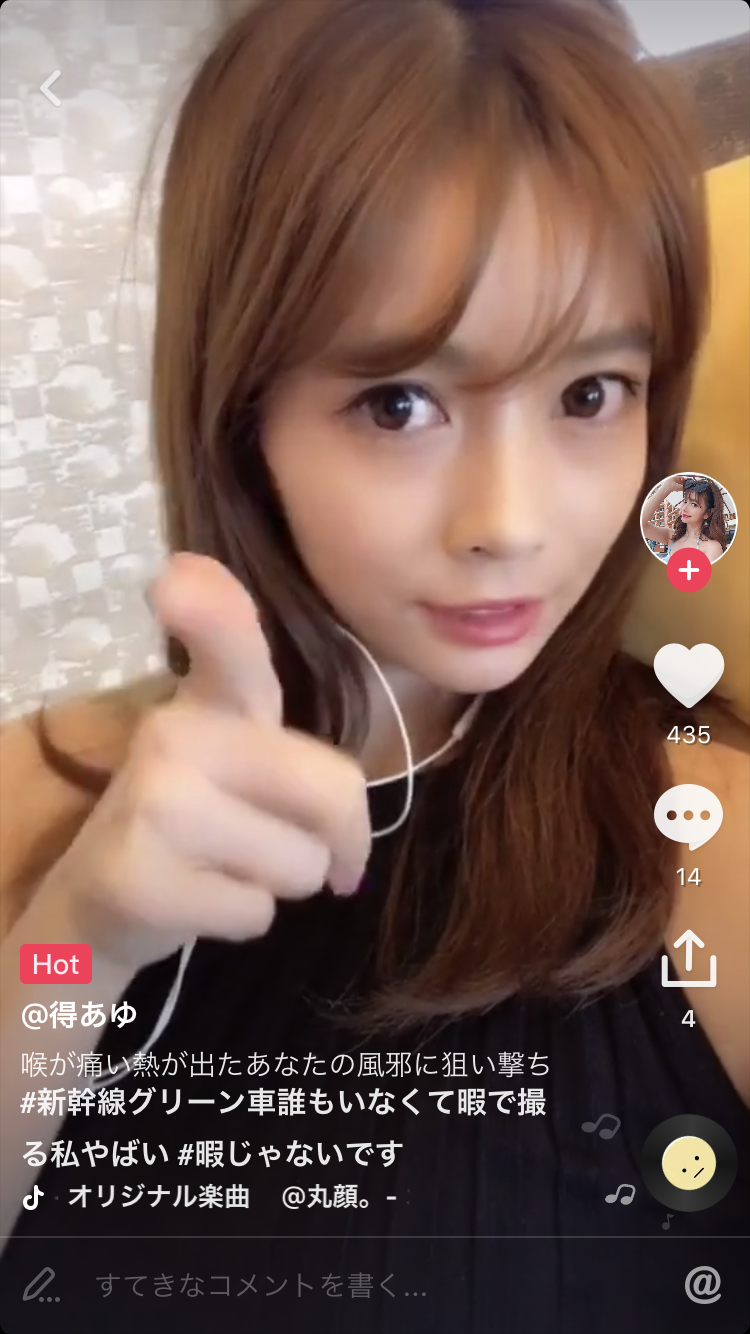The width and height of the screenshot is (750, 1334).
Task: Open the creator's profile avatar
Action: (x=688, y=518)
